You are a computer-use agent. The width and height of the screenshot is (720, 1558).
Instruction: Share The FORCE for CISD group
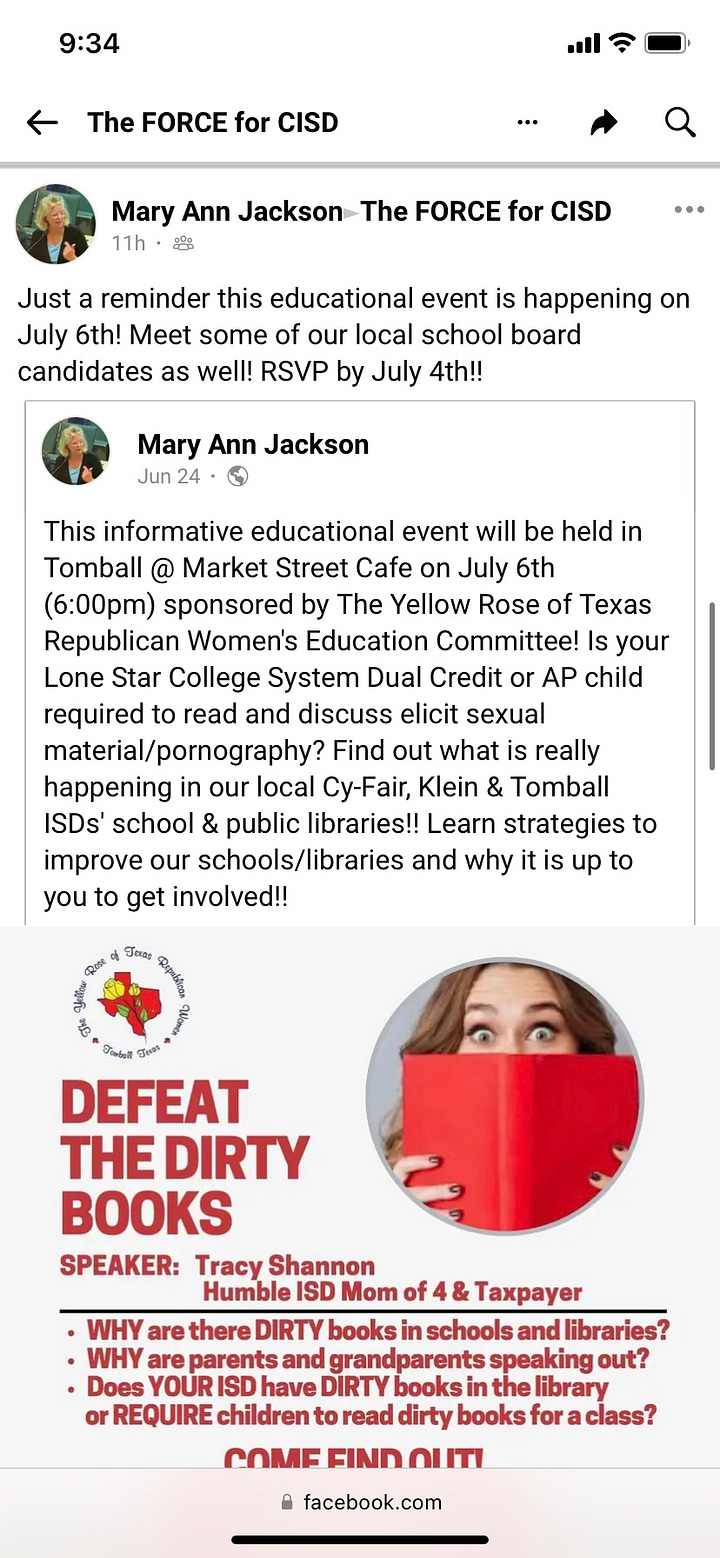(603, 123)
